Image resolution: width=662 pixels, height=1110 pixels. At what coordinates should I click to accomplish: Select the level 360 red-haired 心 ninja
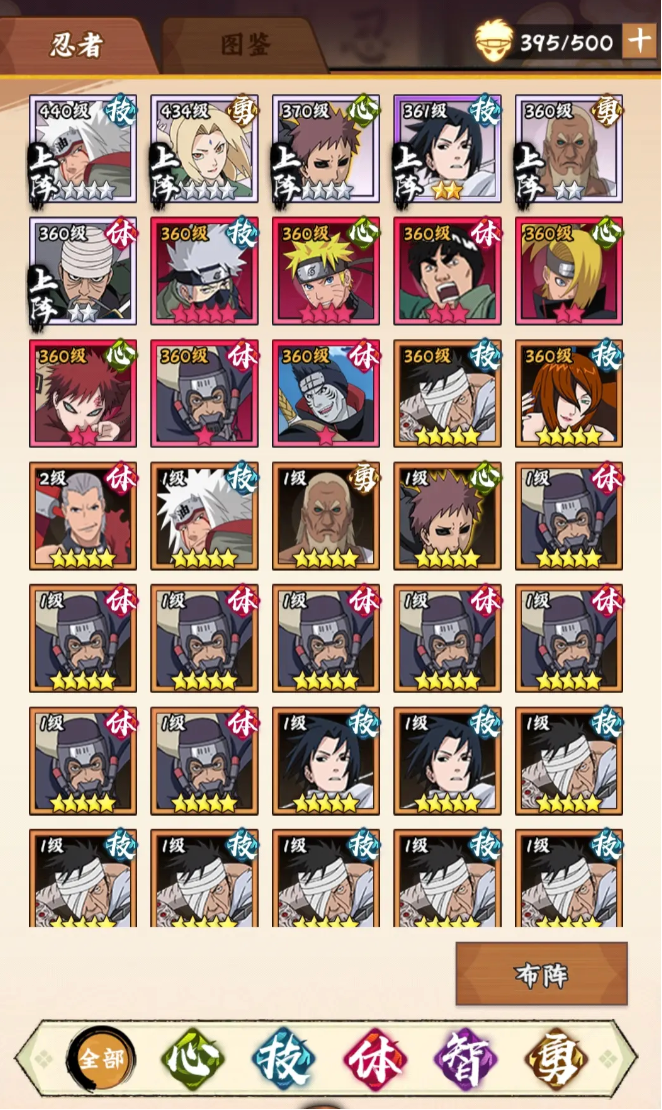click(x=83, y=393)
